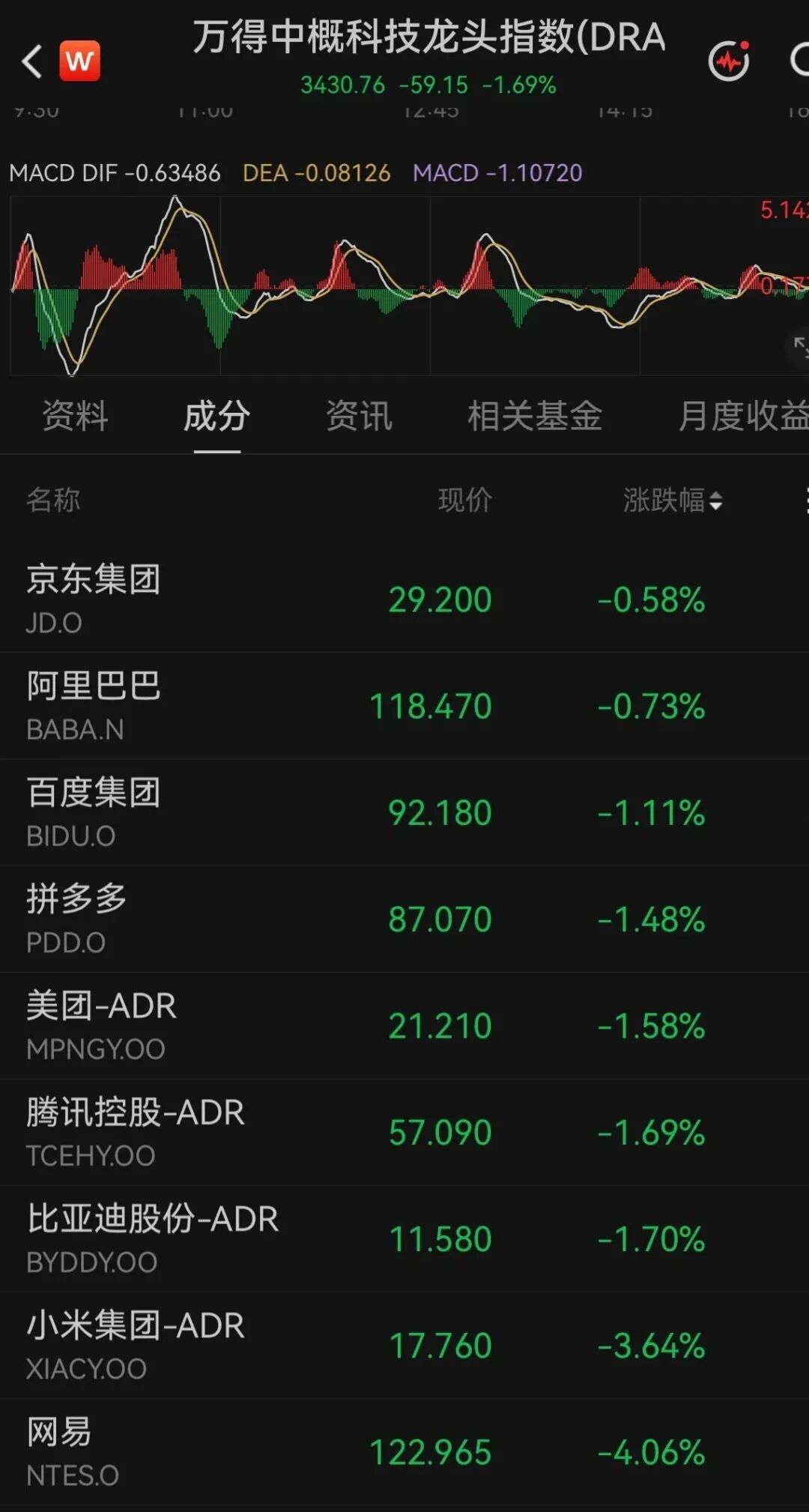Go back with the top-left arrow
Viewport: 809px width, 1512px height.
(x=31, y=61)
